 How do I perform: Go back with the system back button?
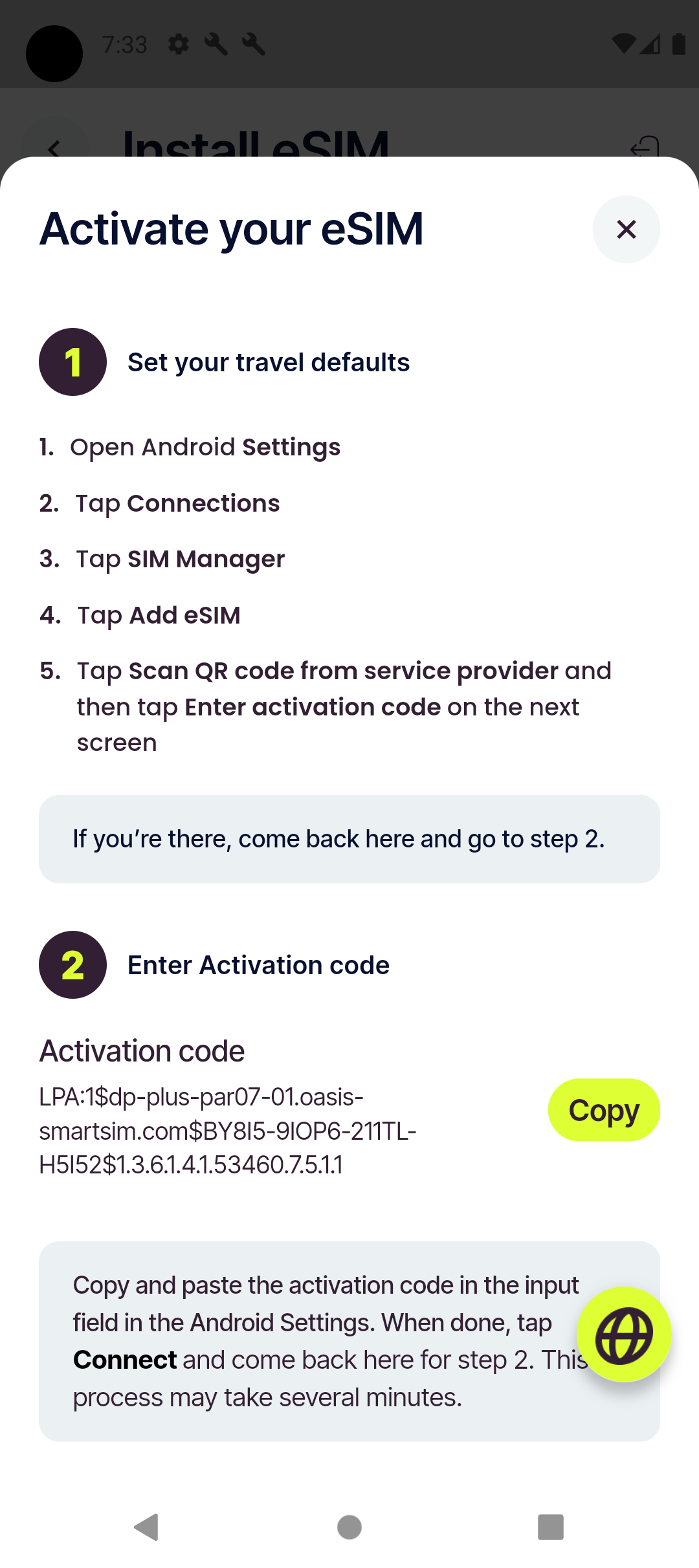(147, 1527)
